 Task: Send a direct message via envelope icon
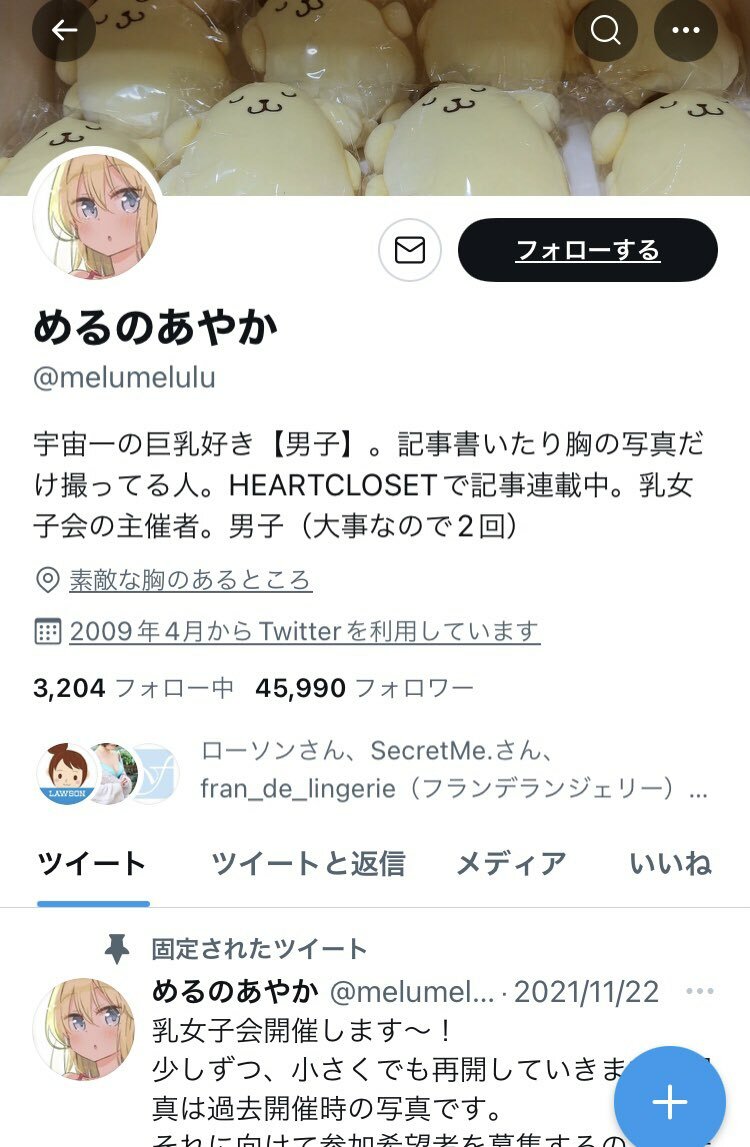pos(410,250)
